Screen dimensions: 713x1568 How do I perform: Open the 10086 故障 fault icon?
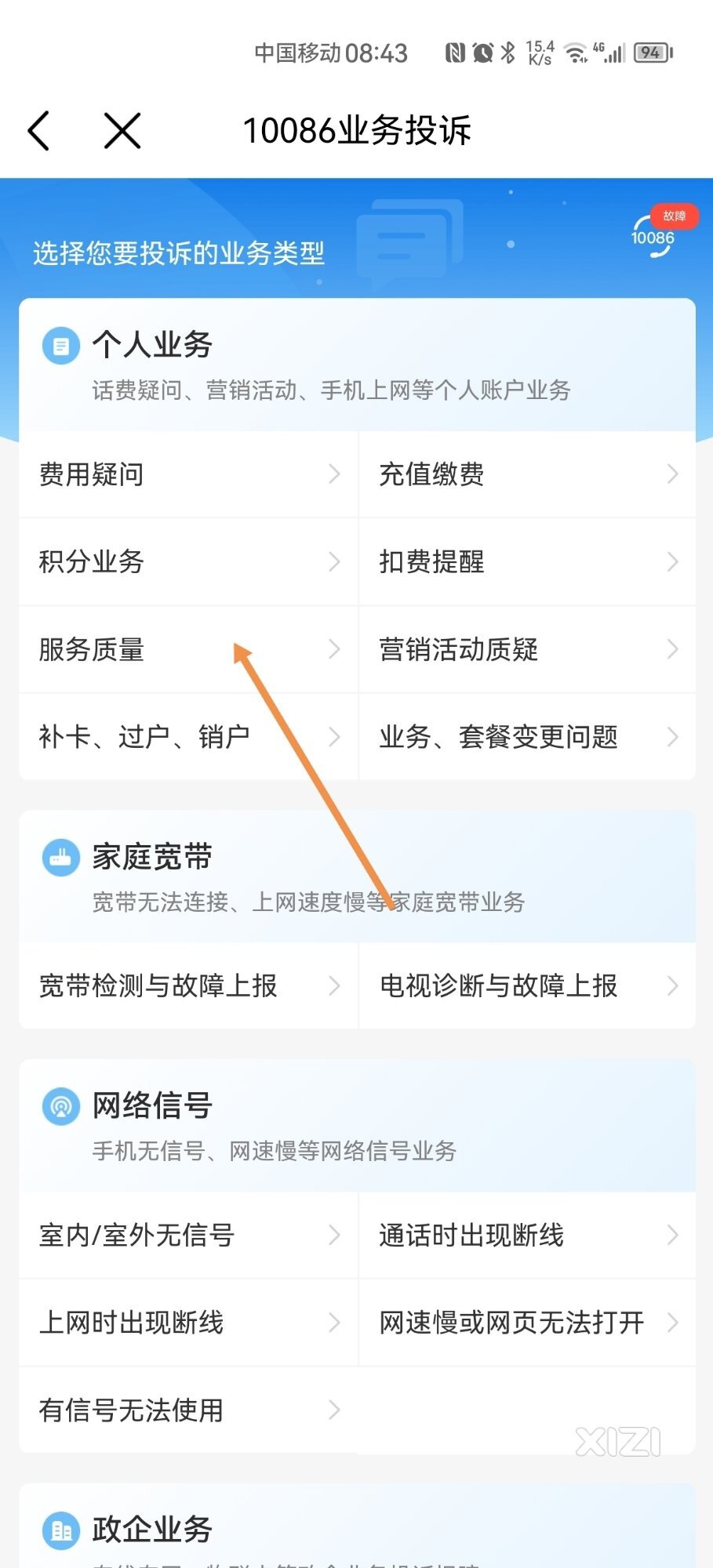653,232
